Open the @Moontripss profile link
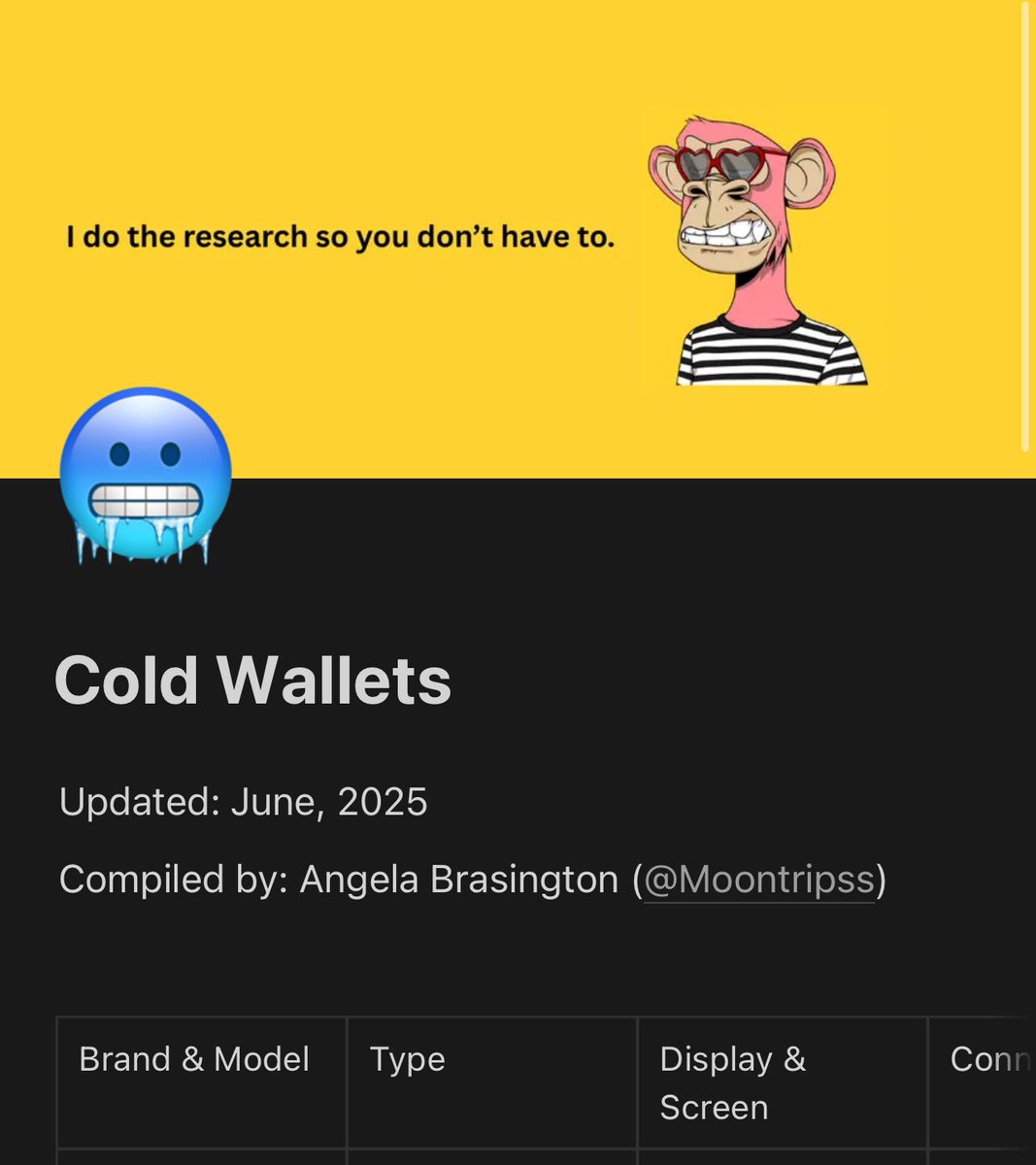 [758, 880]
